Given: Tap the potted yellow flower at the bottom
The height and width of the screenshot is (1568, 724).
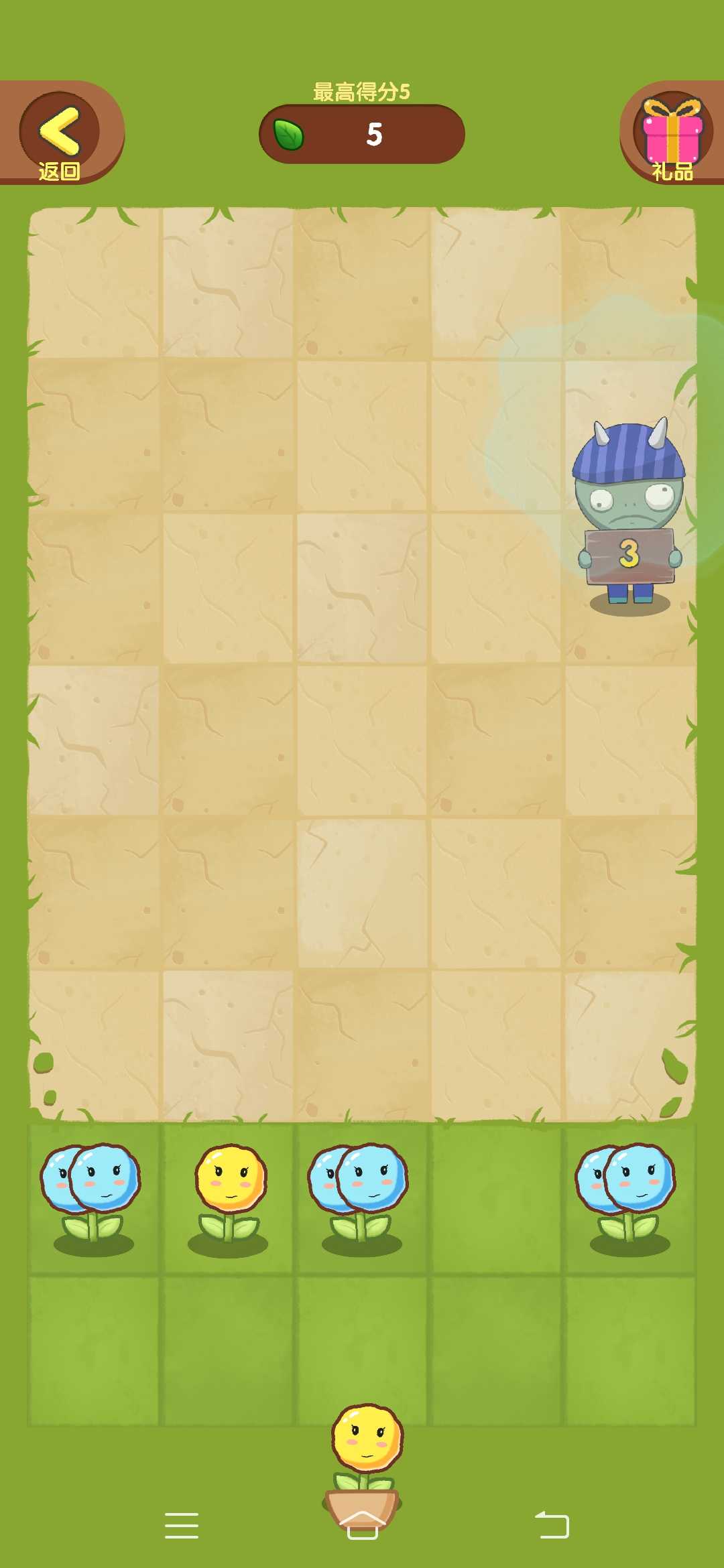Looking at the screenshot, I should [x=366, y=1454].
